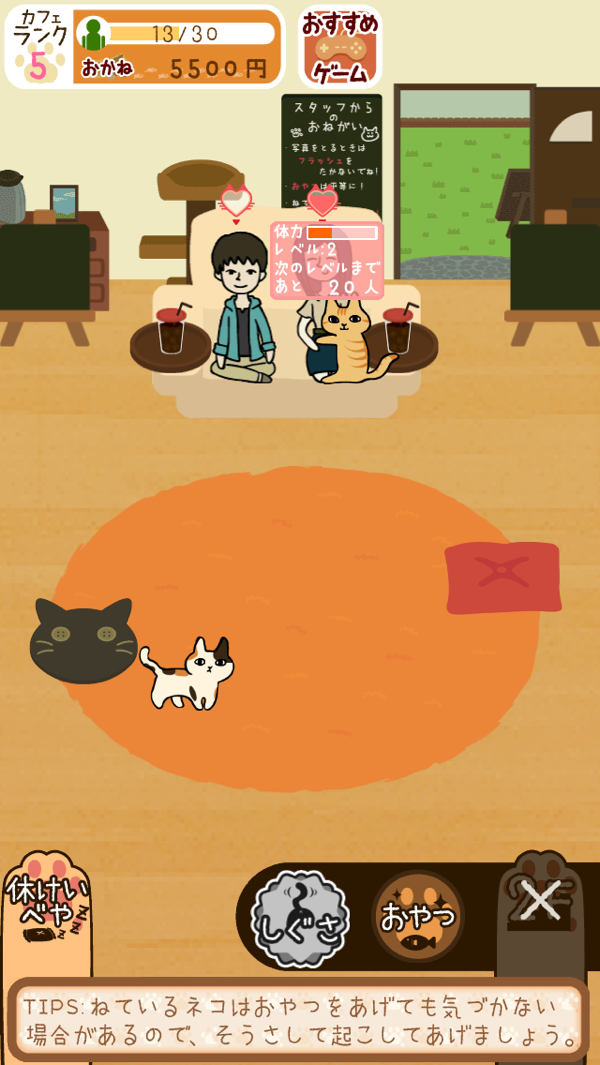Screen dimensions: 600x1065
Task: Tap the black cat lying by the rug
Action: coord(84,640)
